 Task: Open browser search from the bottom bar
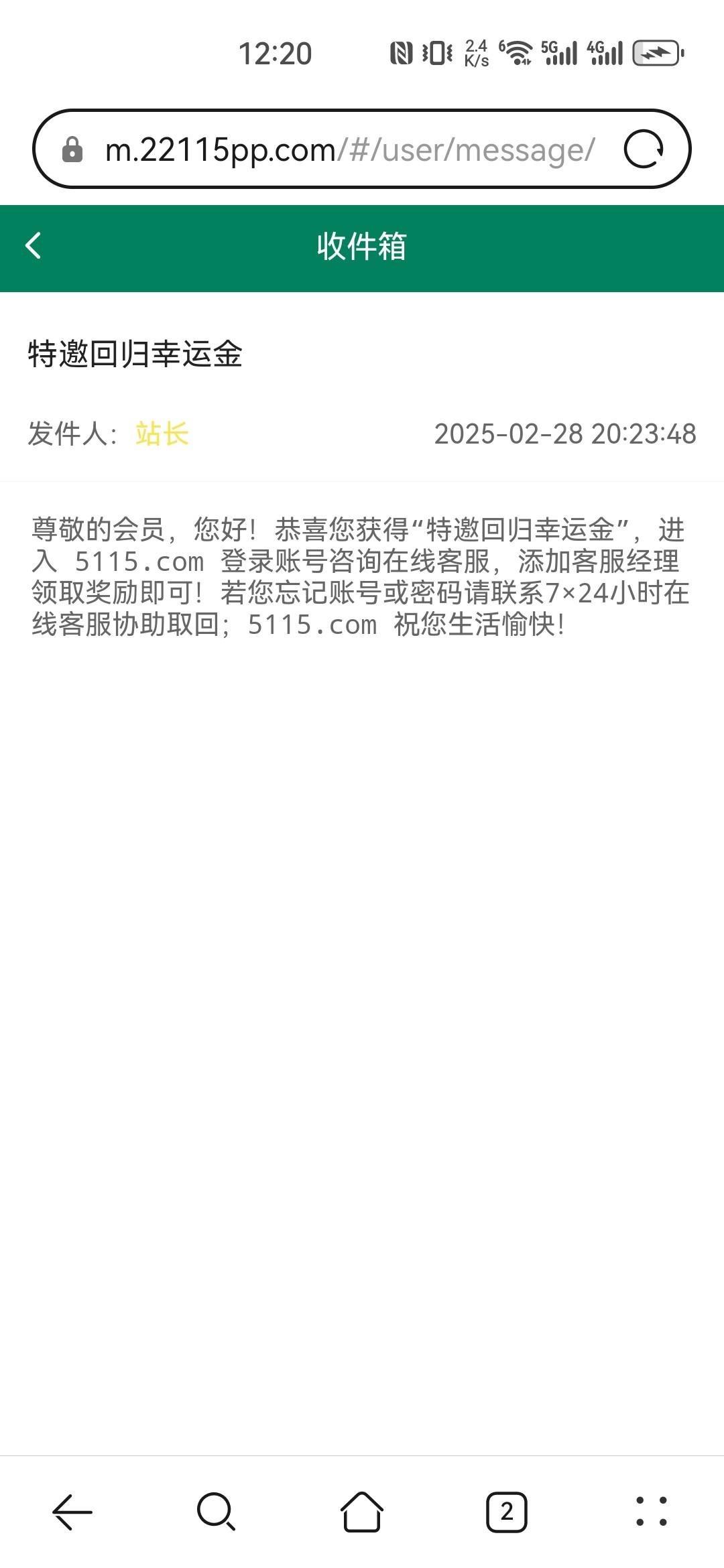tap(217, 1512)
